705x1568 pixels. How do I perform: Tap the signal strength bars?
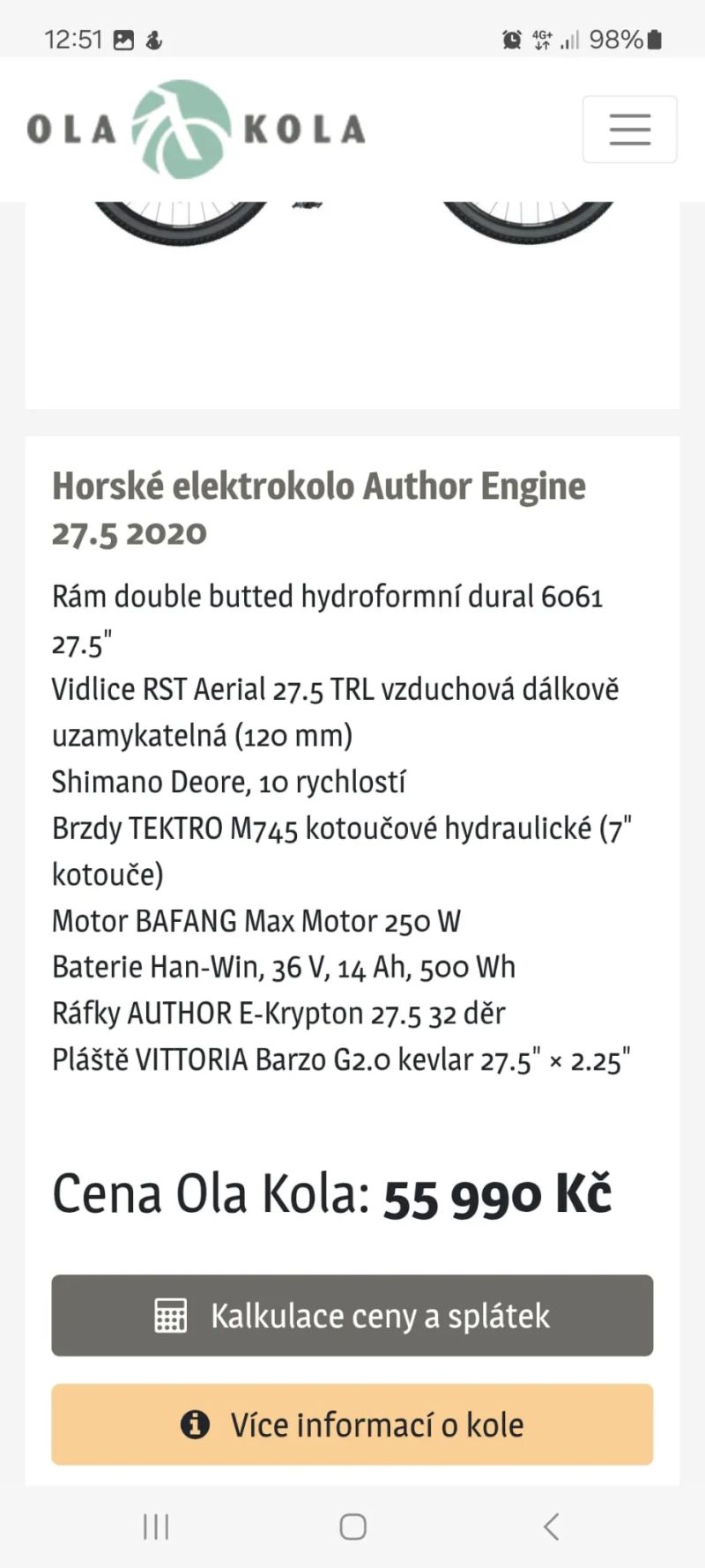(569, 39)
